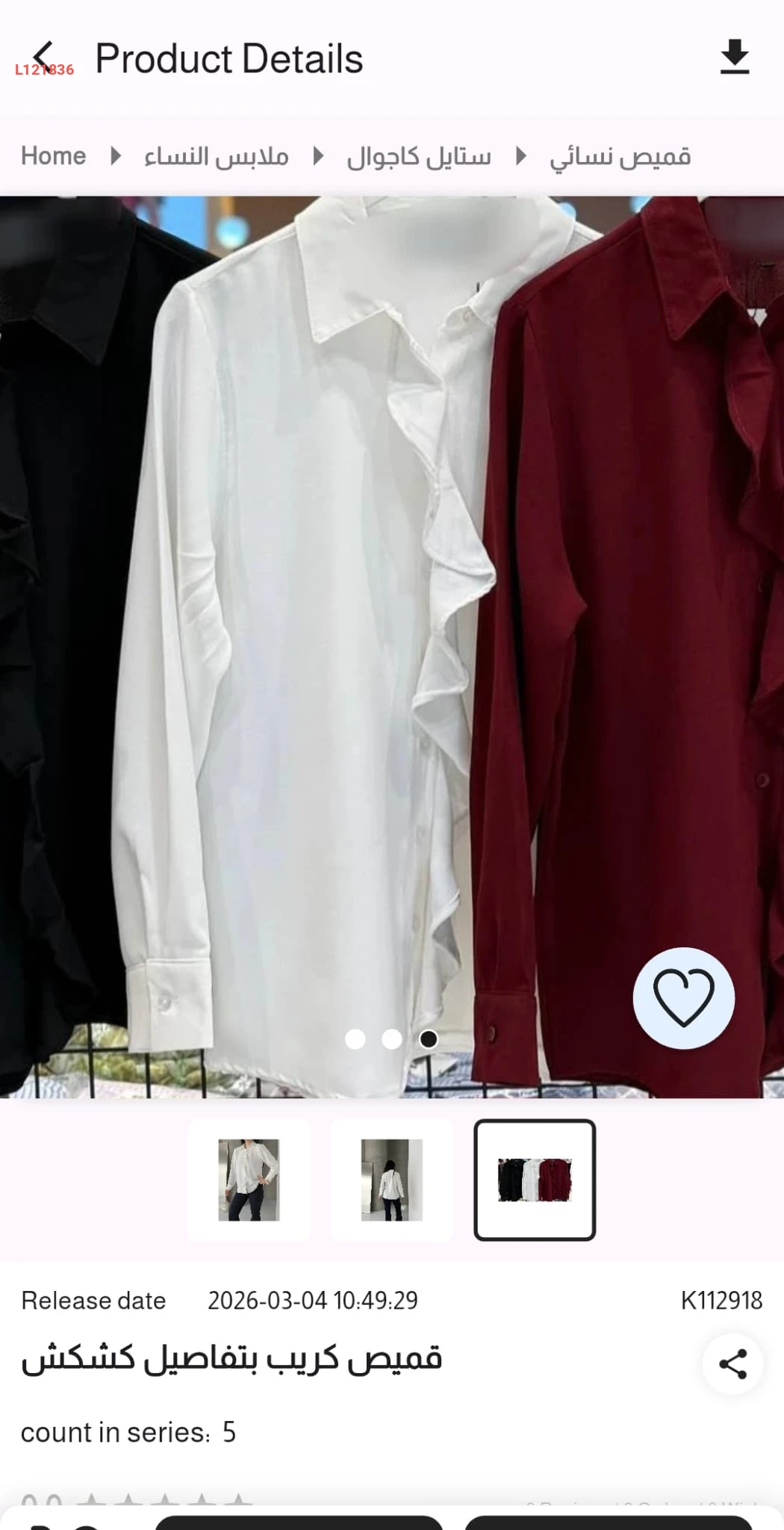The height and width of the screenshot is (1530, 784).
Task: Add shirt to wishlist with heart
Action: 683,998
